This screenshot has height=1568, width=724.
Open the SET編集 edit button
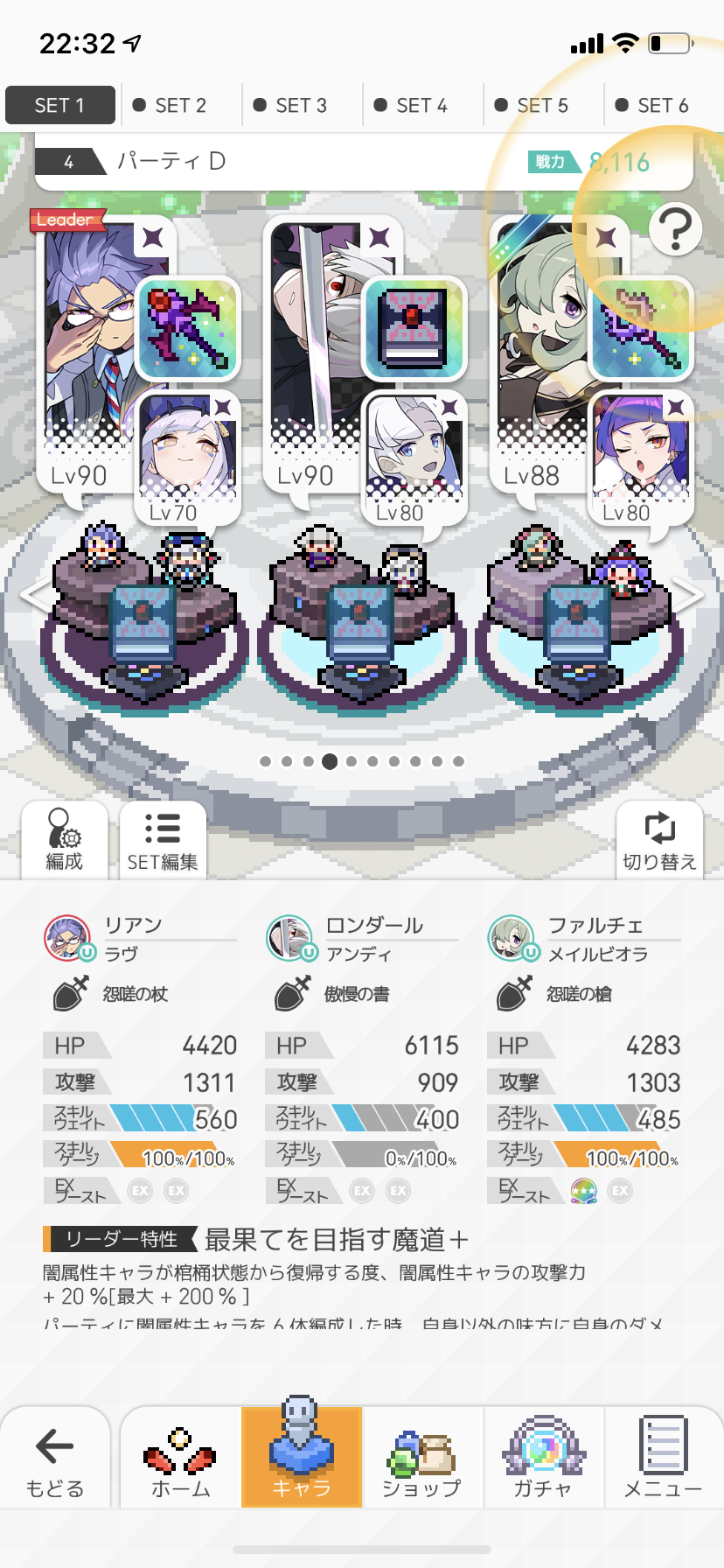coord(163,840)
